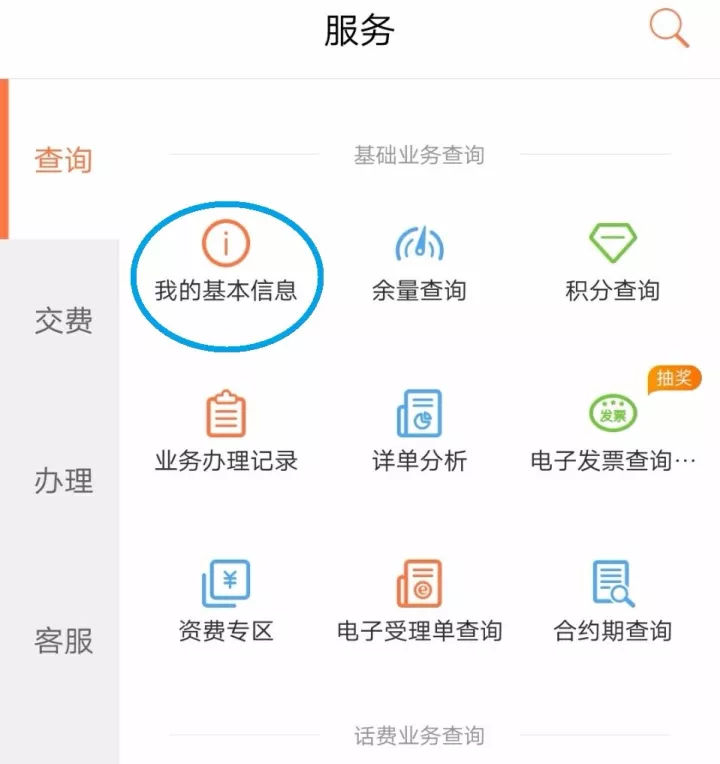Select the 查询 side tab
This screenshot has width=720, height=764.
(x=63, y=160)
